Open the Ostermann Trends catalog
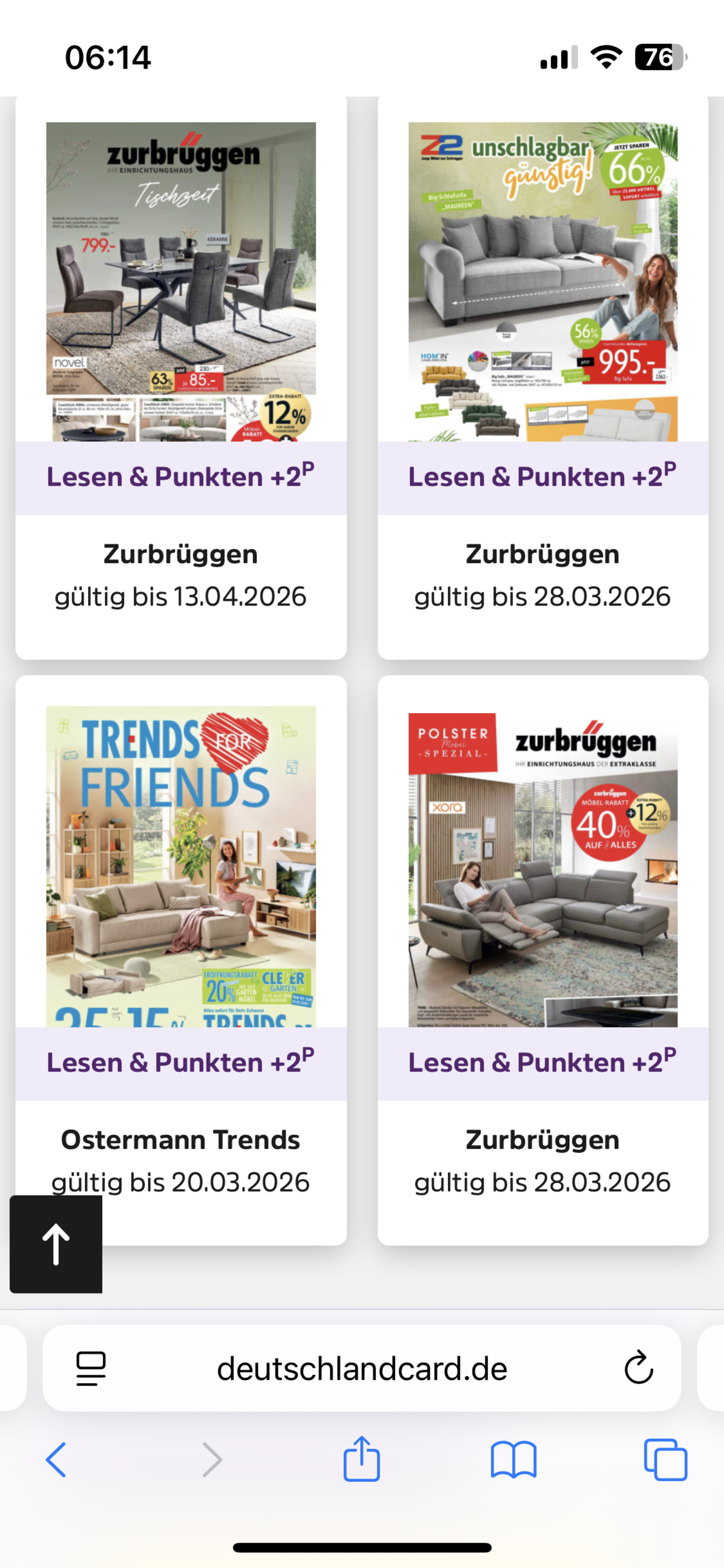The height and width of the screenshot is (1568, 724). pyautogui.click(x=181, y=865)
